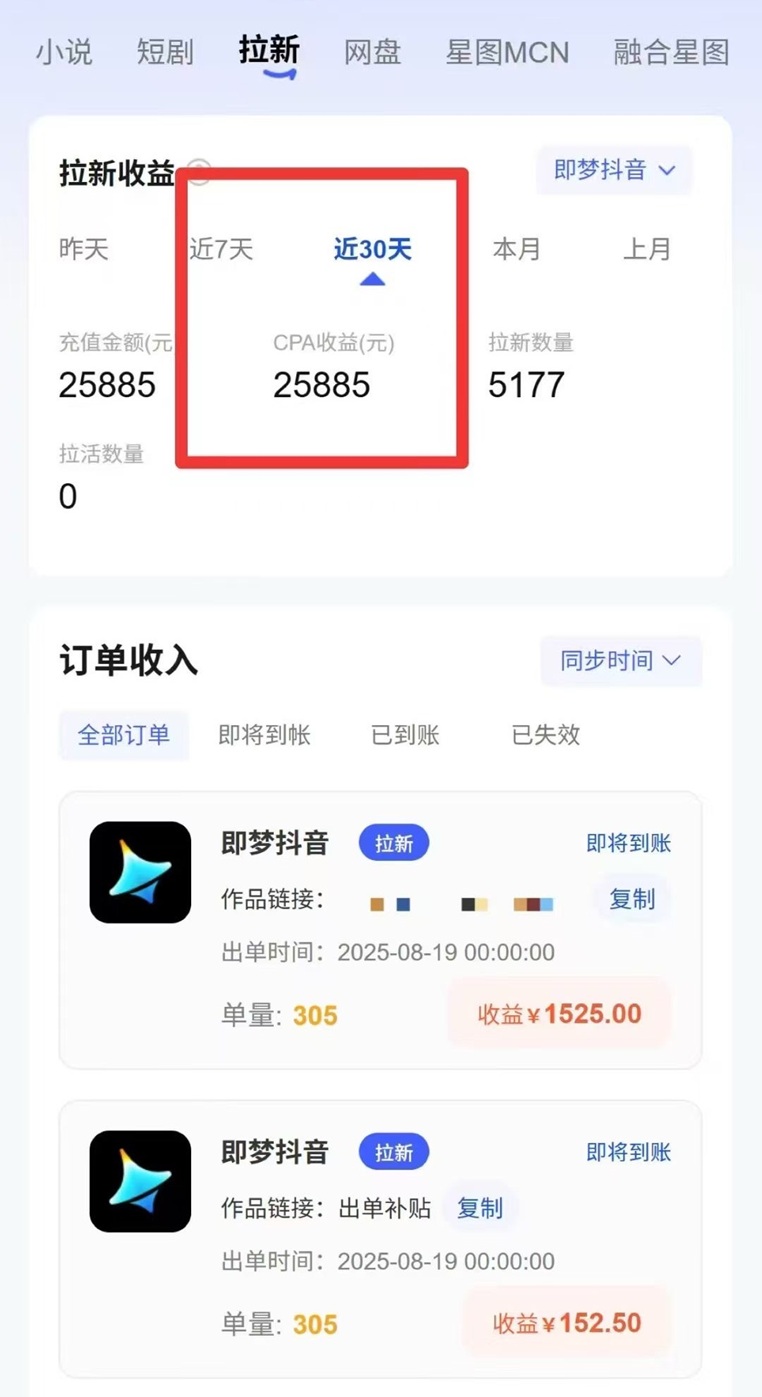Select the 本月 earnings filter
Image resolution: width=762 pixels, height=1397 pixels.
pyautogui.click(x=516, y=250)
